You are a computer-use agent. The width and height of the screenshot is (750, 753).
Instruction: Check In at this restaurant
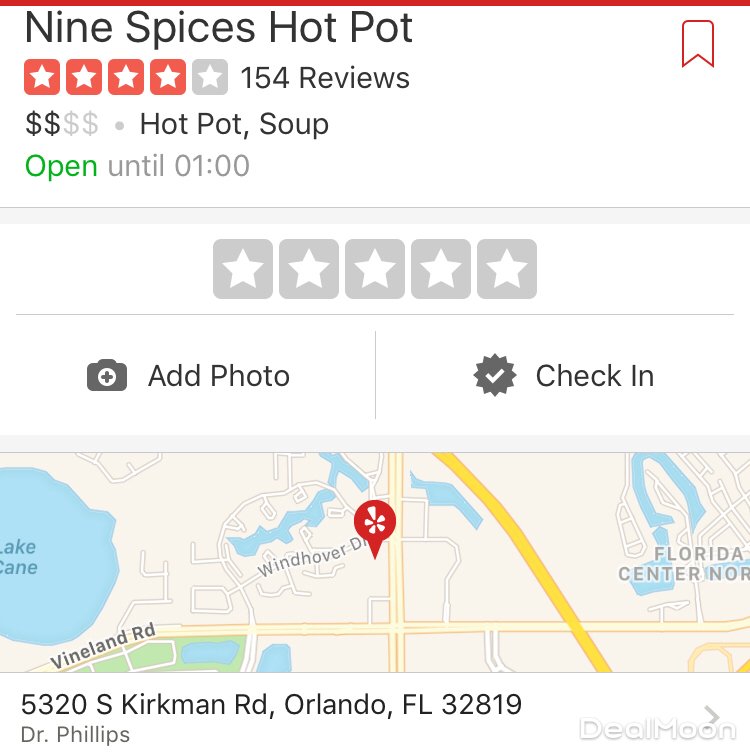pyautogui.click(x=564, y=376)
